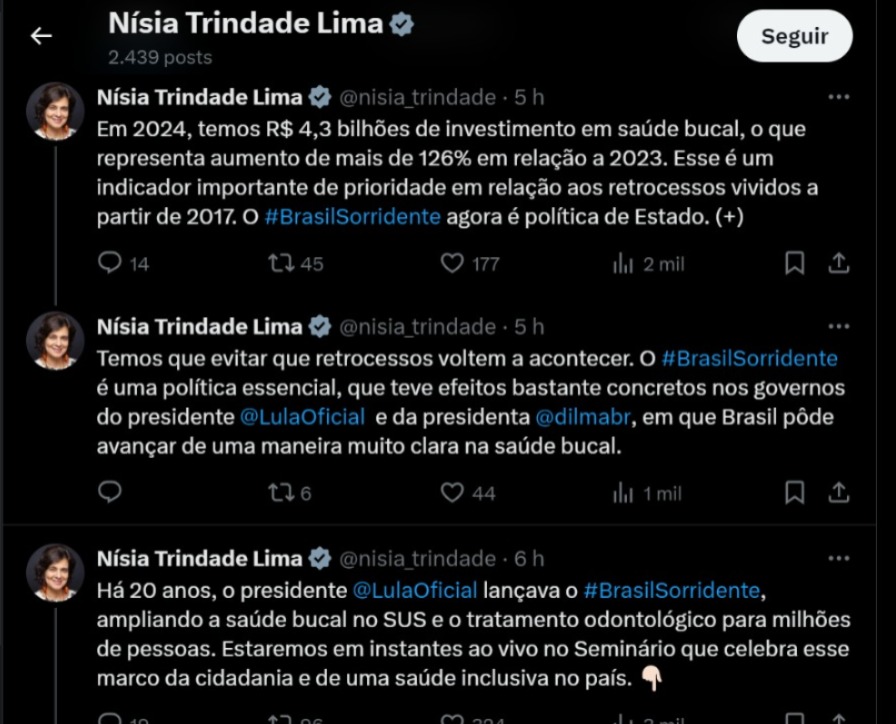This screenshot has width=896, height=724.
Task: Open profile picture on the first post
Action: [55, 111]
